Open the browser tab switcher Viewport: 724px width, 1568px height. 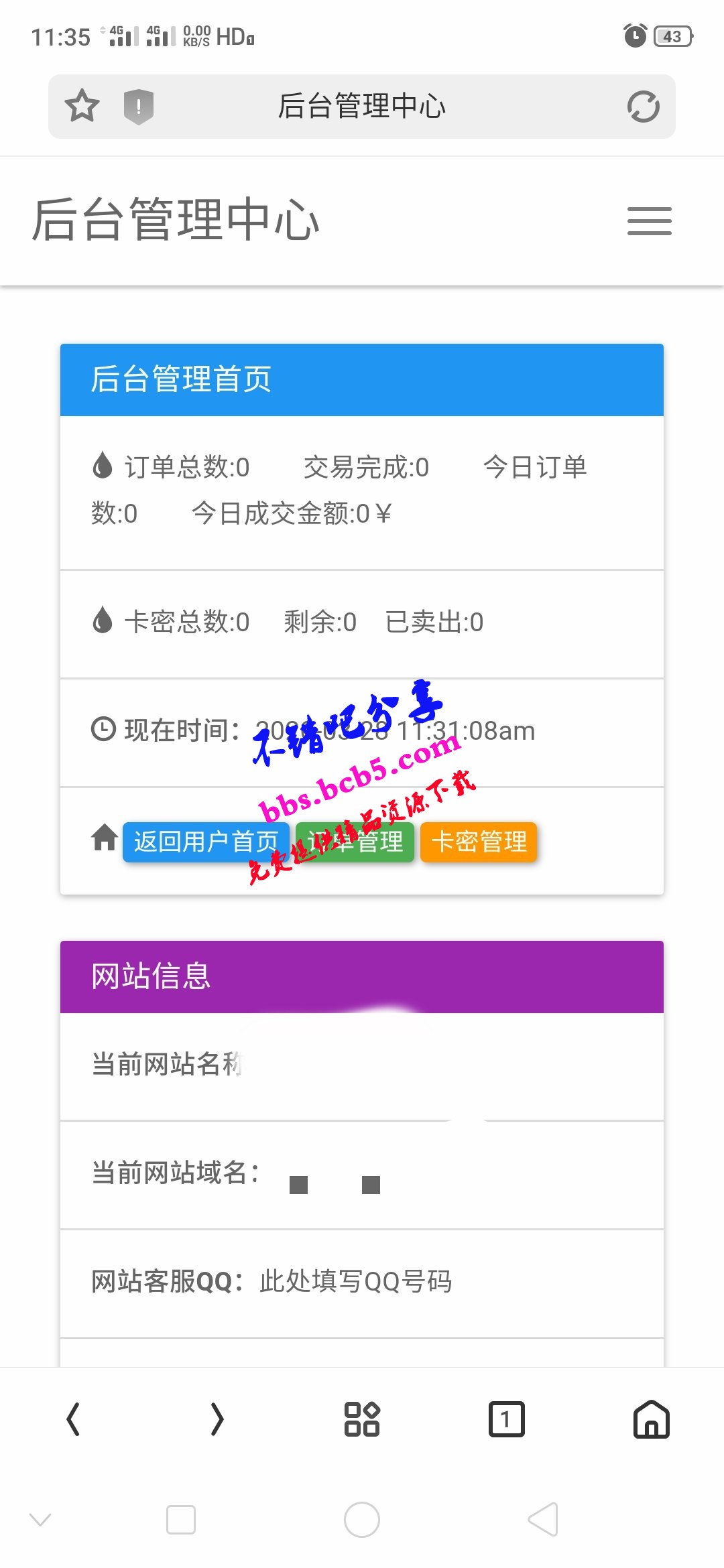[x=506, y=1419]
